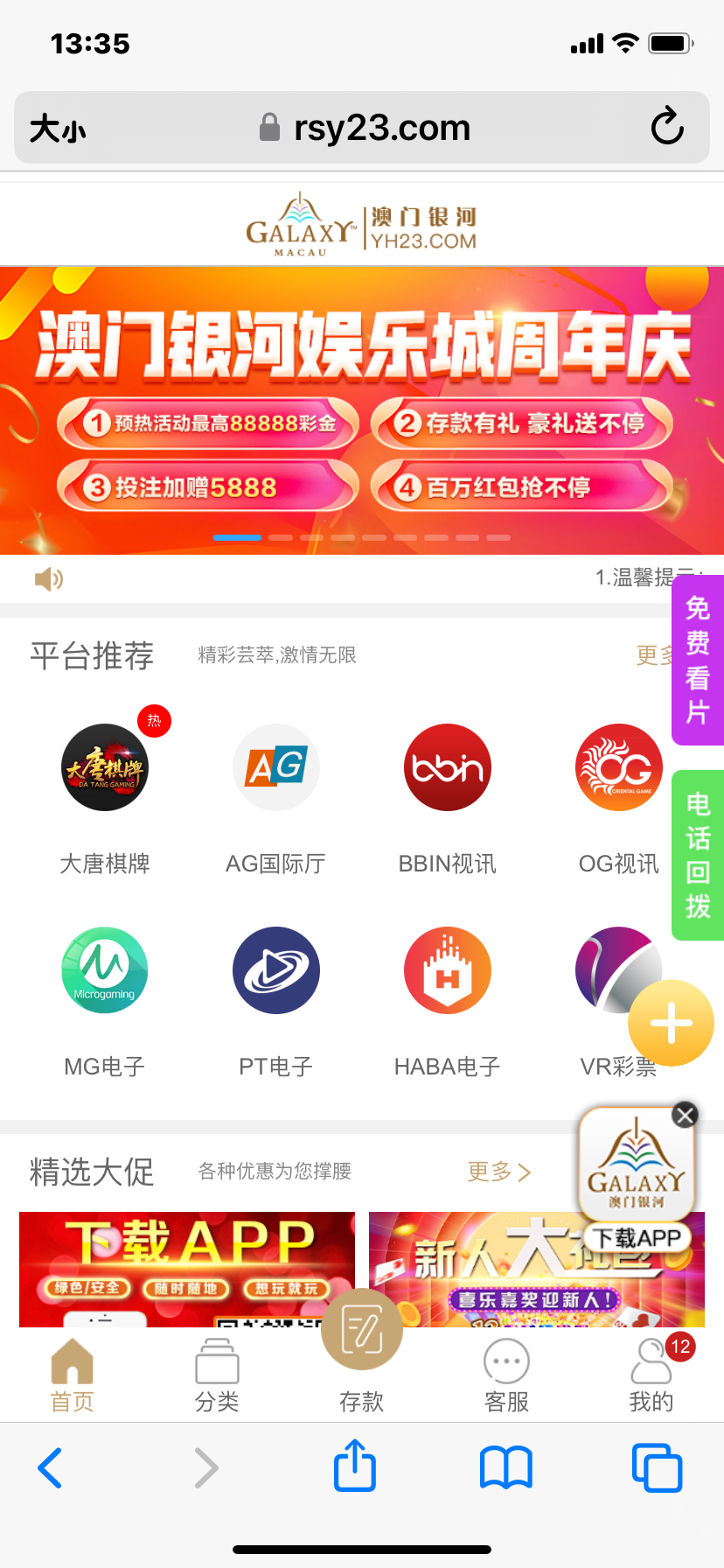Image resolution: width=724 pixels, height=1568 pixels.
Task: Open AG国际厅 platform
Action: pos(276,768)
